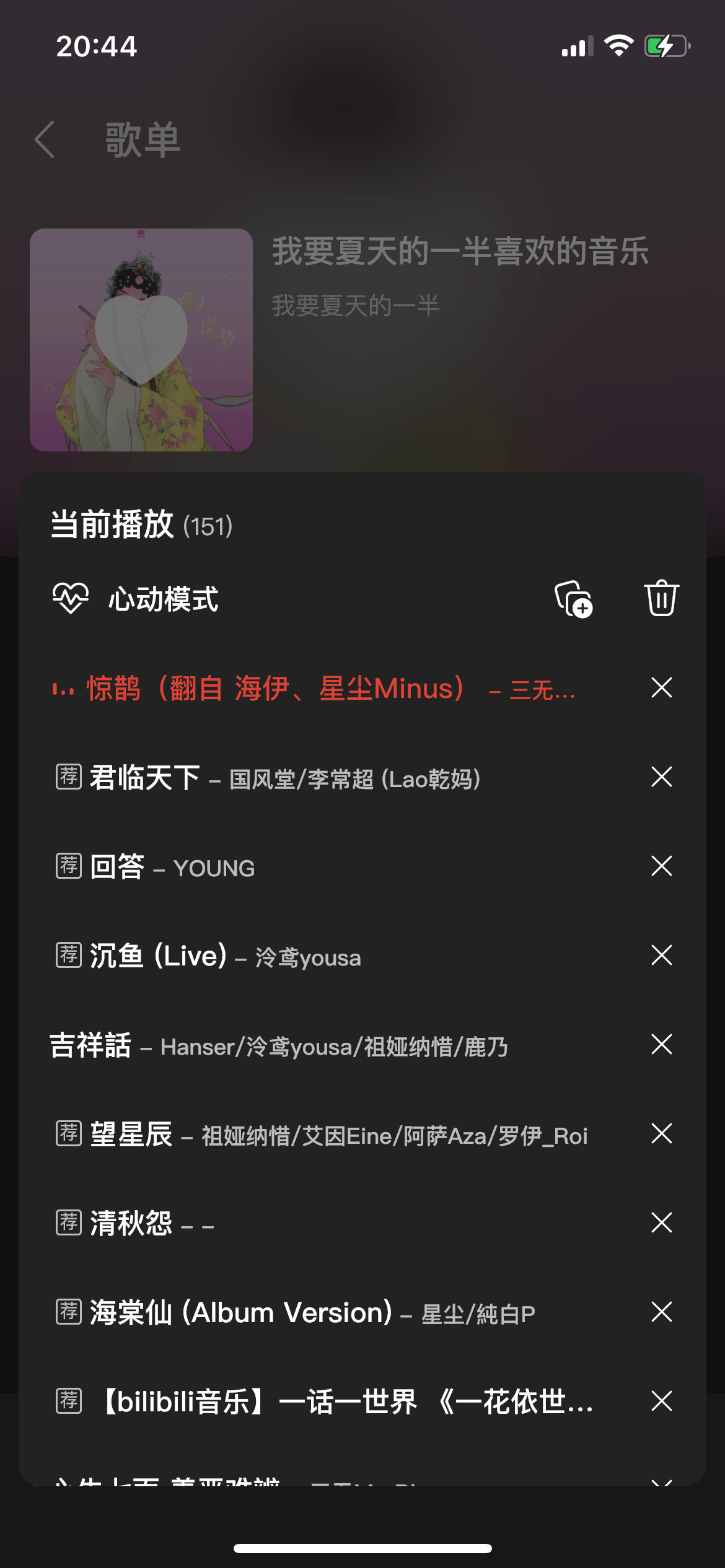Enable 心动模式 heartbeat mode
The width and height of the screenshot is (725, 1568).
pyautogui.click(x=136, y=599)
